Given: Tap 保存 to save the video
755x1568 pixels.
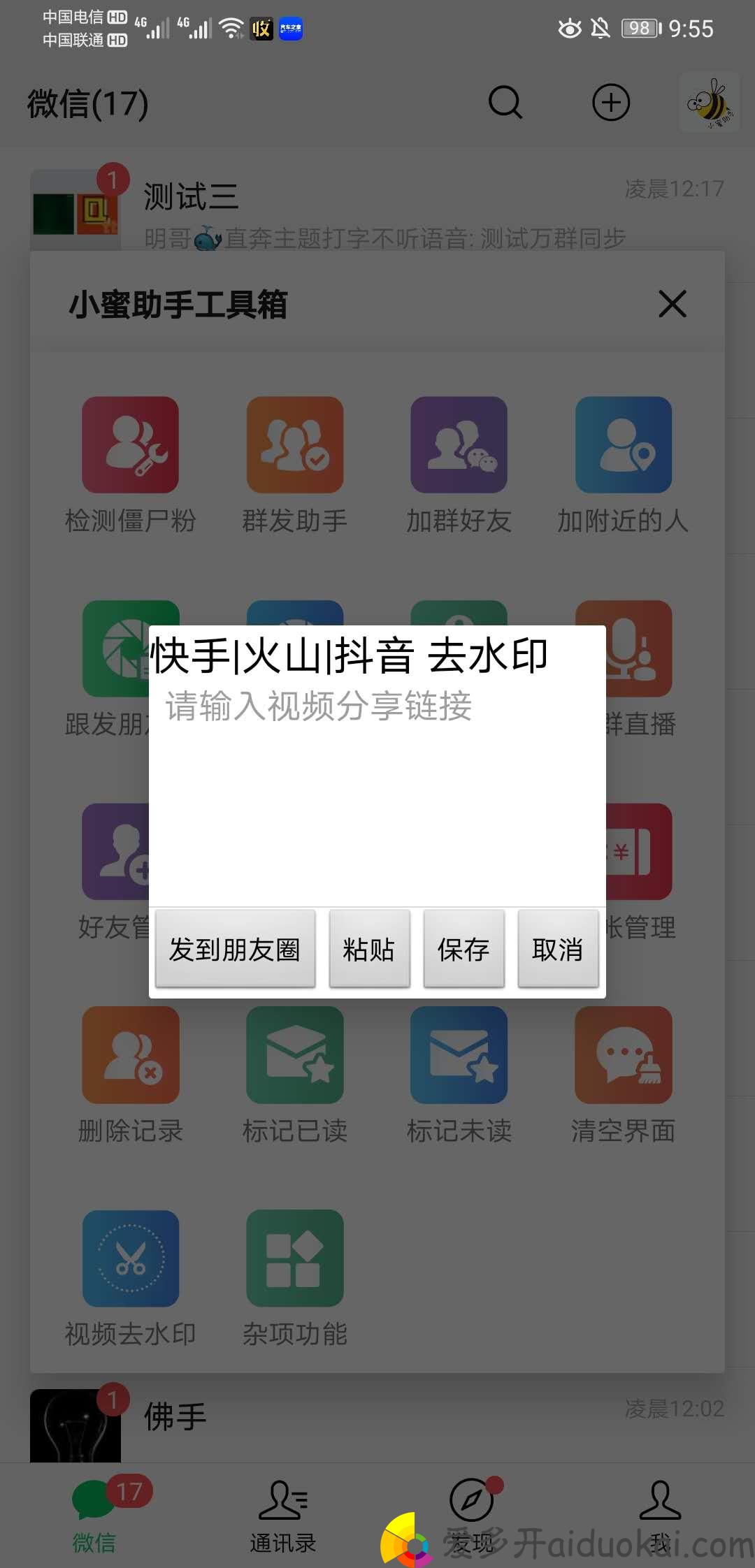Looking at the screenshot, I should coord(463,949).
